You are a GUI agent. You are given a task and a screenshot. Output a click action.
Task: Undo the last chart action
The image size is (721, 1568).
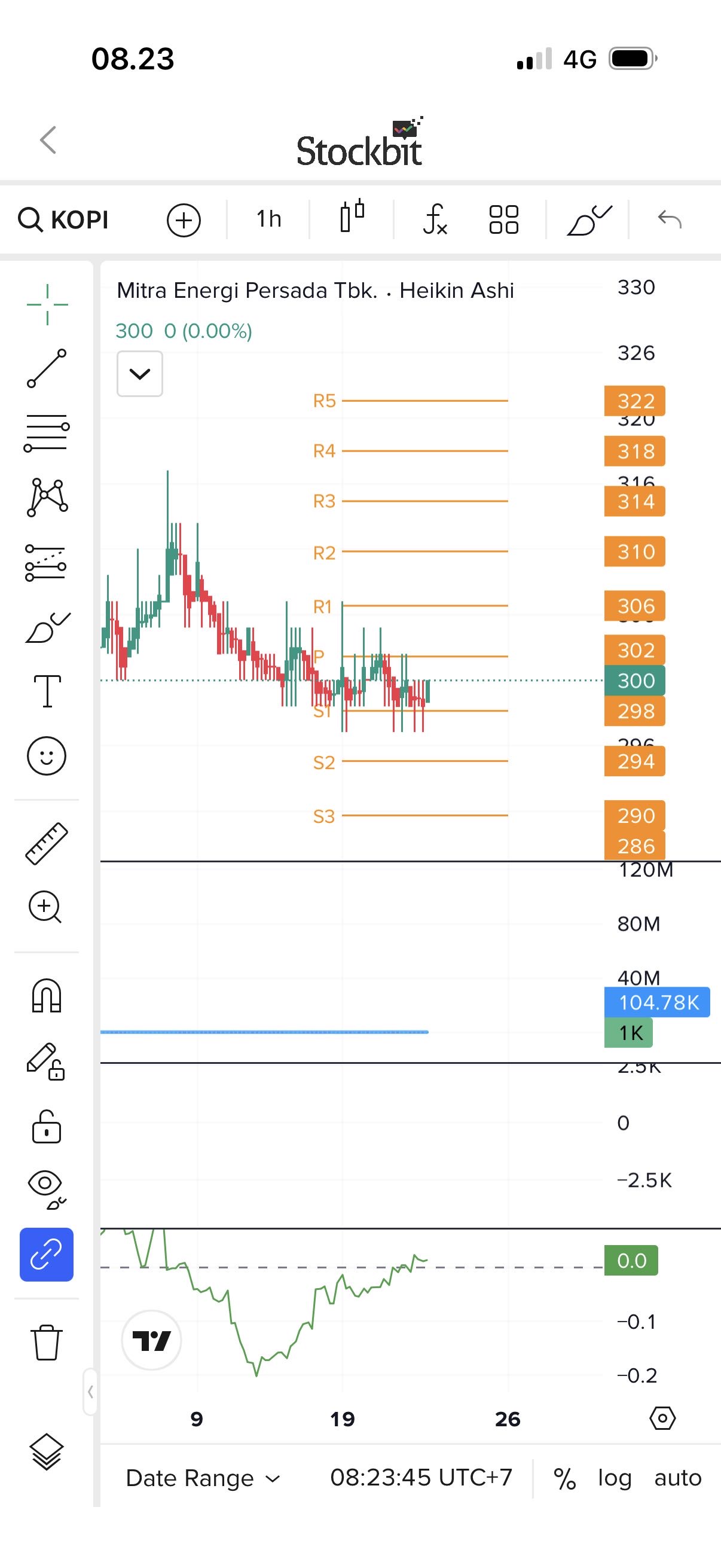click(669, 219)
